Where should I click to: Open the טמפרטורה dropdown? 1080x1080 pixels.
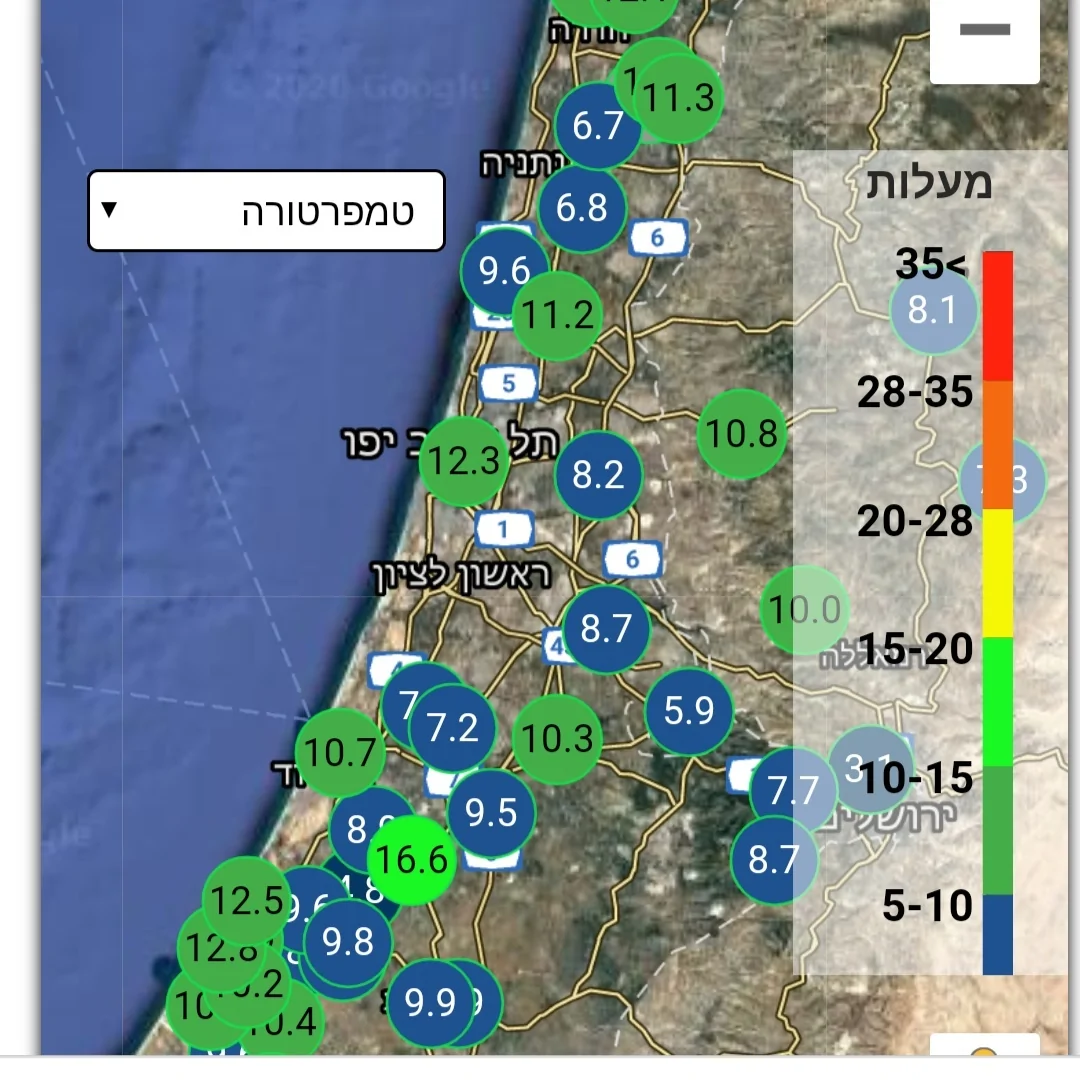(x=266, y=211)
